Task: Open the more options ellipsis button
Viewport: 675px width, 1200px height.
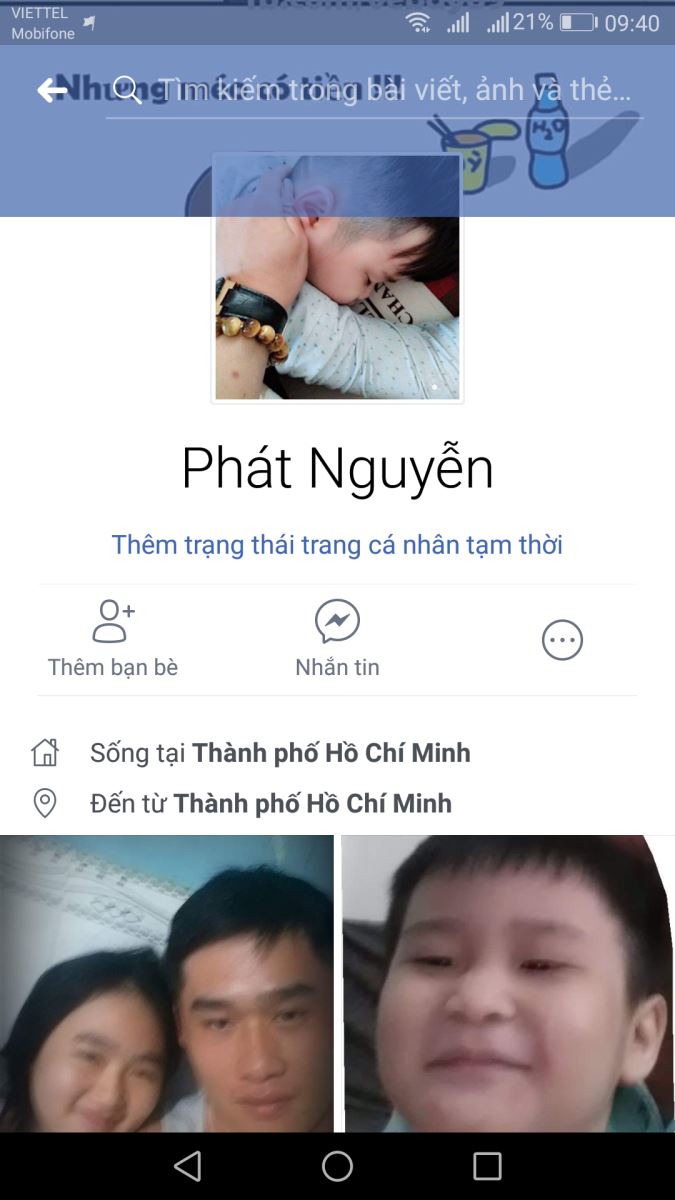Action: [x=562, y=640]
